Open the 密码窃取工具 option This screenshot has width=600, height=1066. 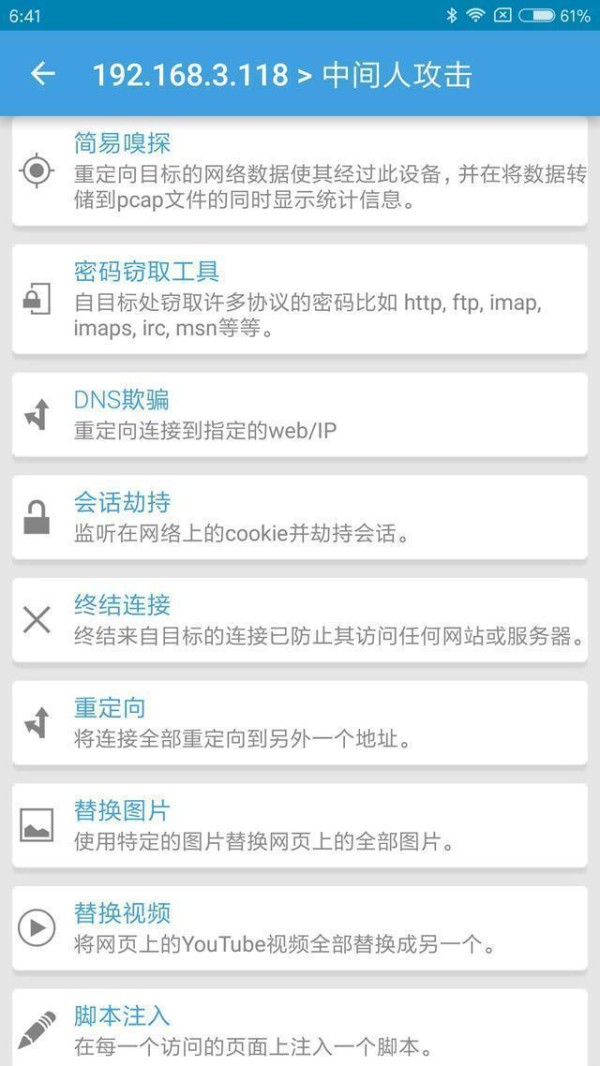[x=300, y=299]
